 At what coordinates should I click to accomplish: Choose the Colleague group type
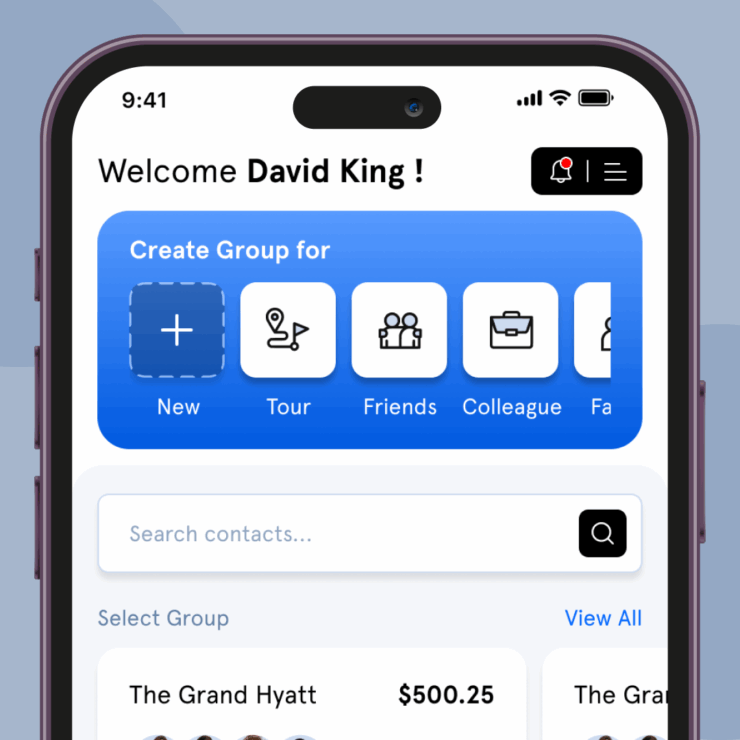pyautogui.click(x=510, y=331)
